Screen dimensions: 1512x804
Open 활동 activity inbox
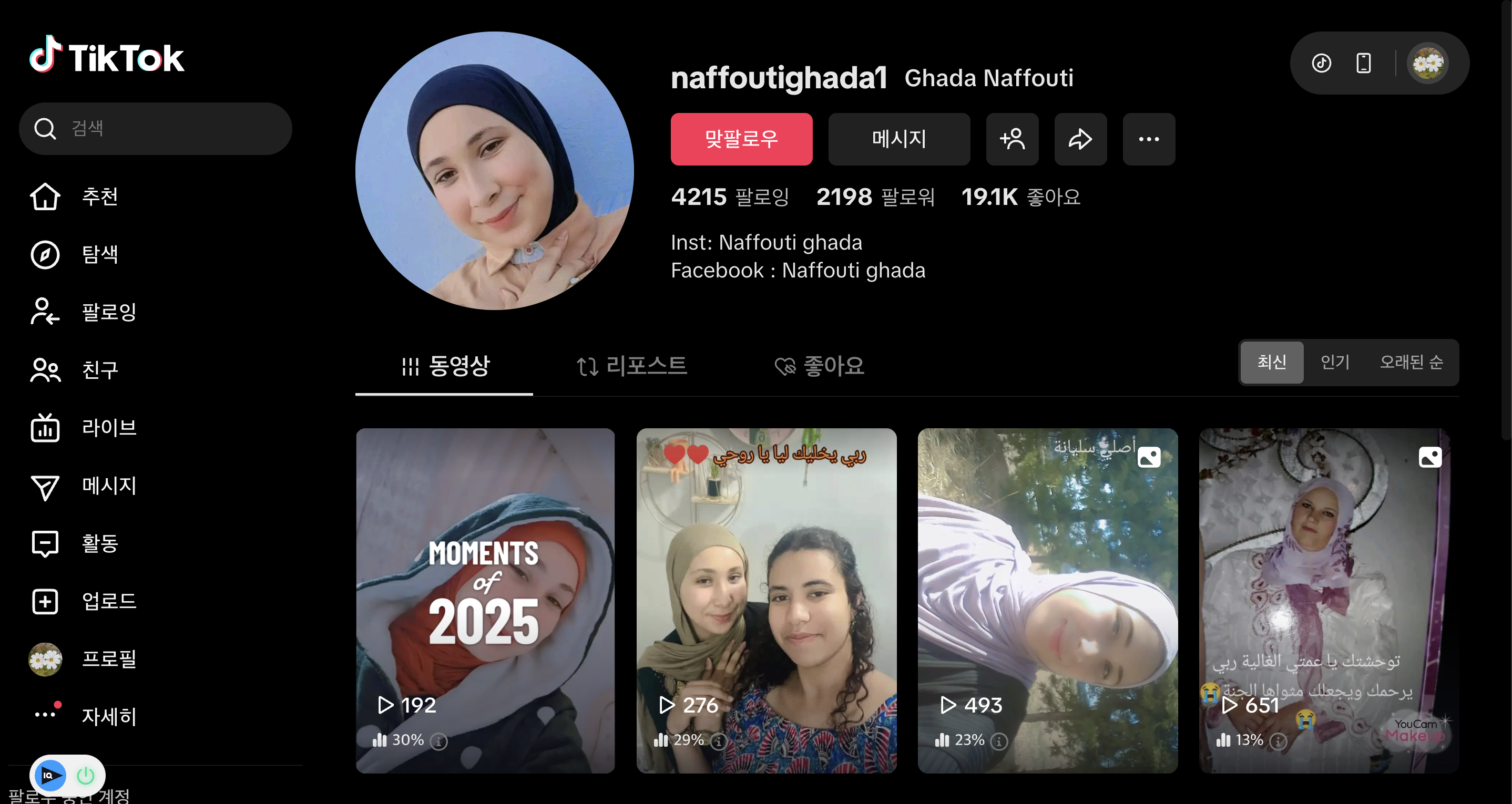(x=100, y=543)
